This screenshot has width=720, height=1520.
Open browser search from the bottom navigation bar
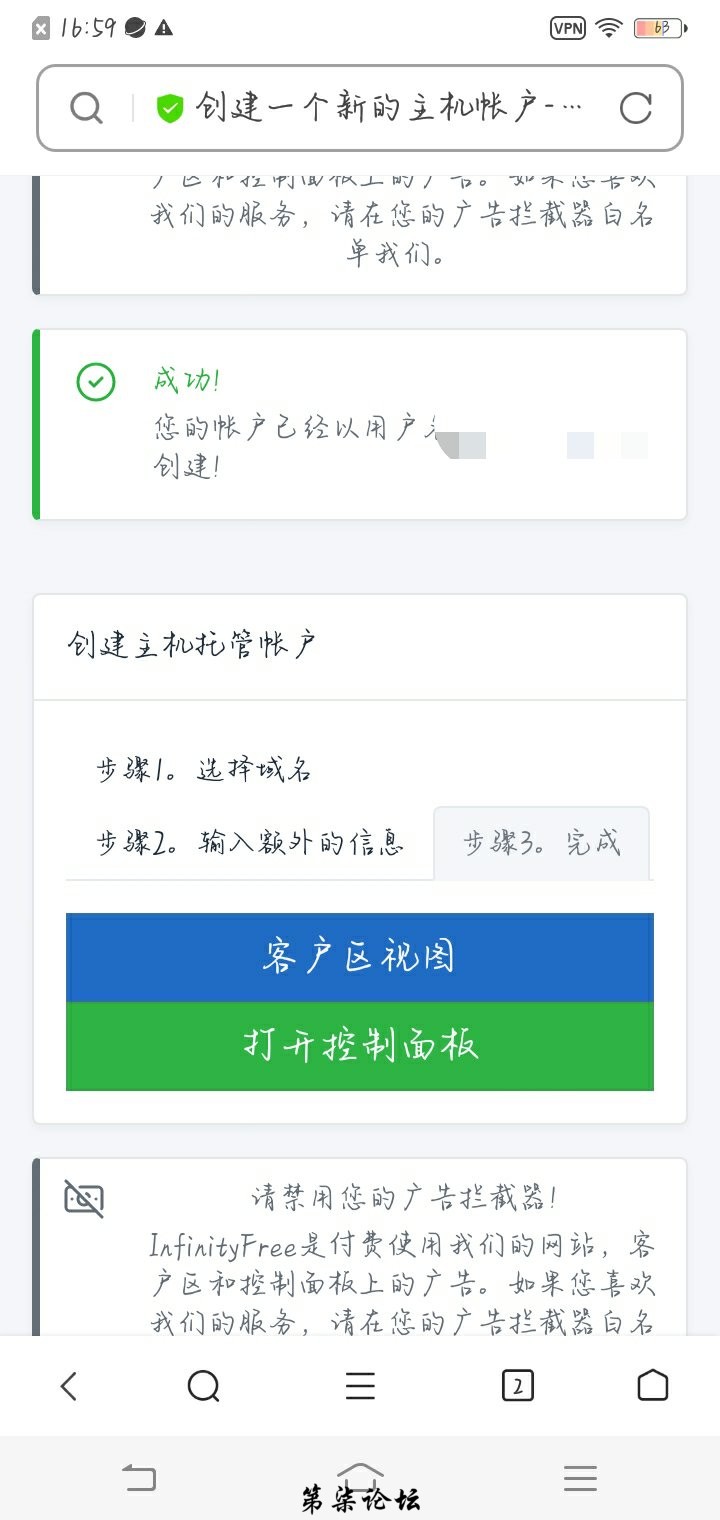point(204,1386)
